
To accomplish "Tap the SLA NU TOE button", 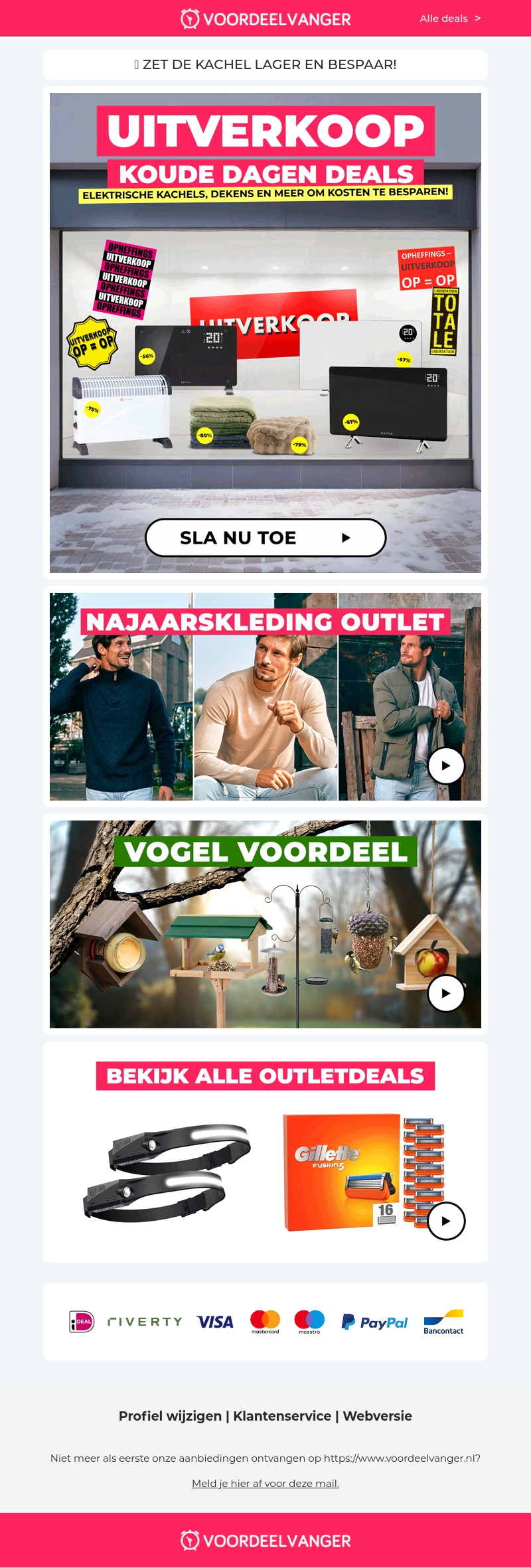I will click(x=265, y=538).
